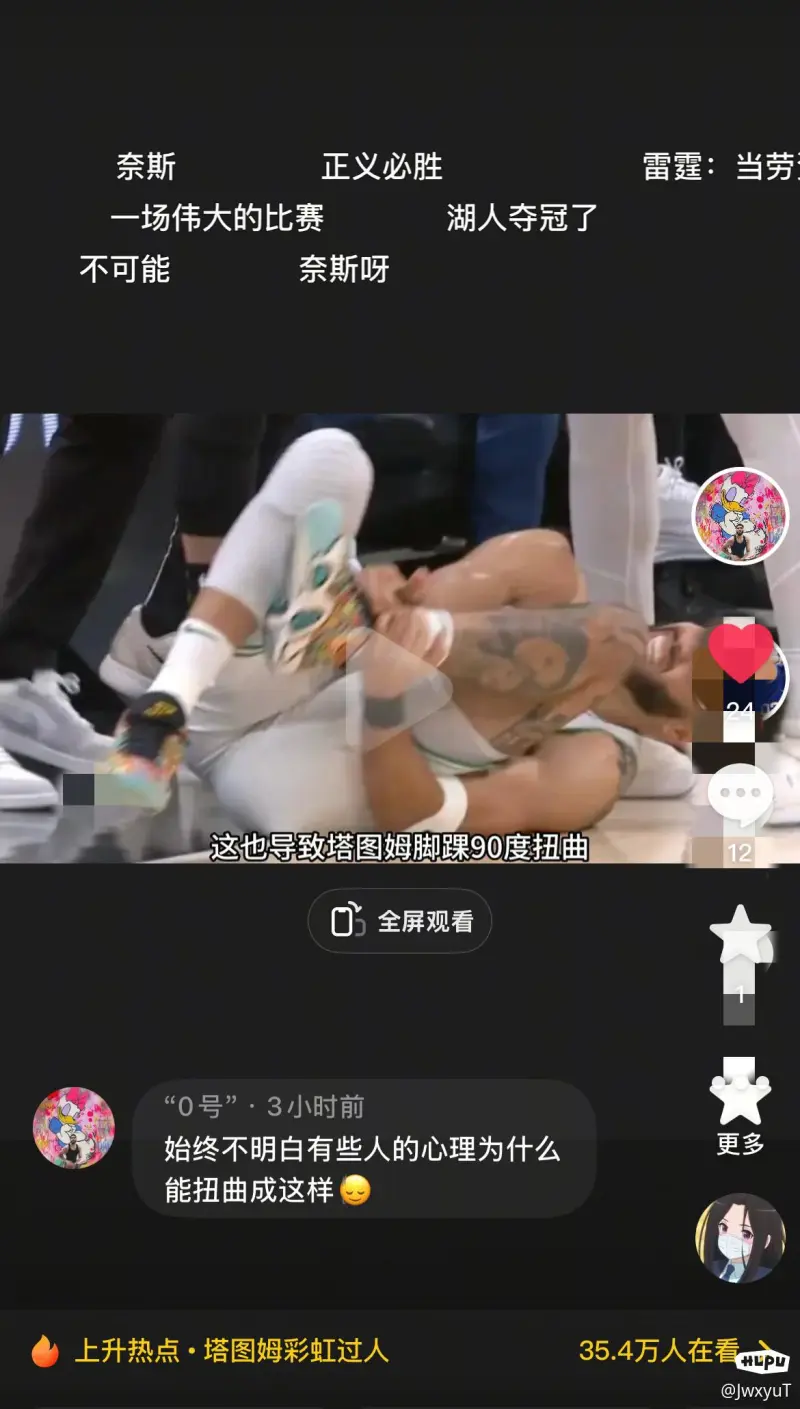Screen dimensions: 800x1409
Task: Favorite the video with the star icon
Action: coord(740,937)
